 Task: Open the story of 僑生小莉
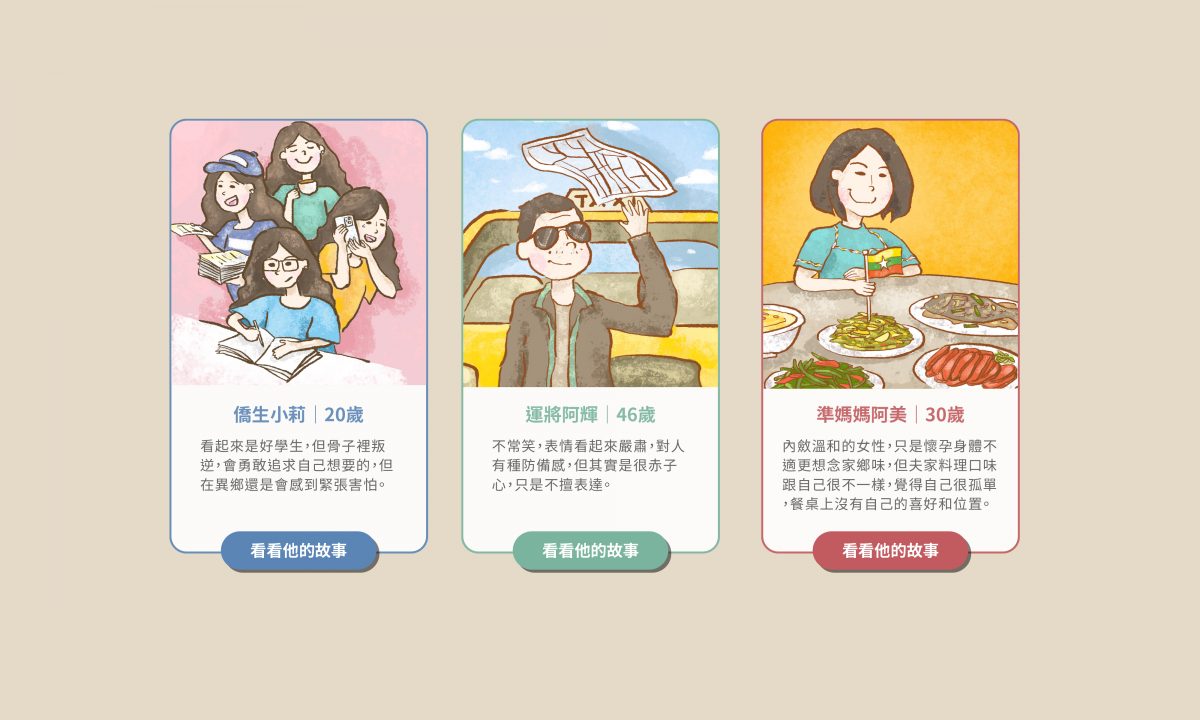tap(298, 550)
